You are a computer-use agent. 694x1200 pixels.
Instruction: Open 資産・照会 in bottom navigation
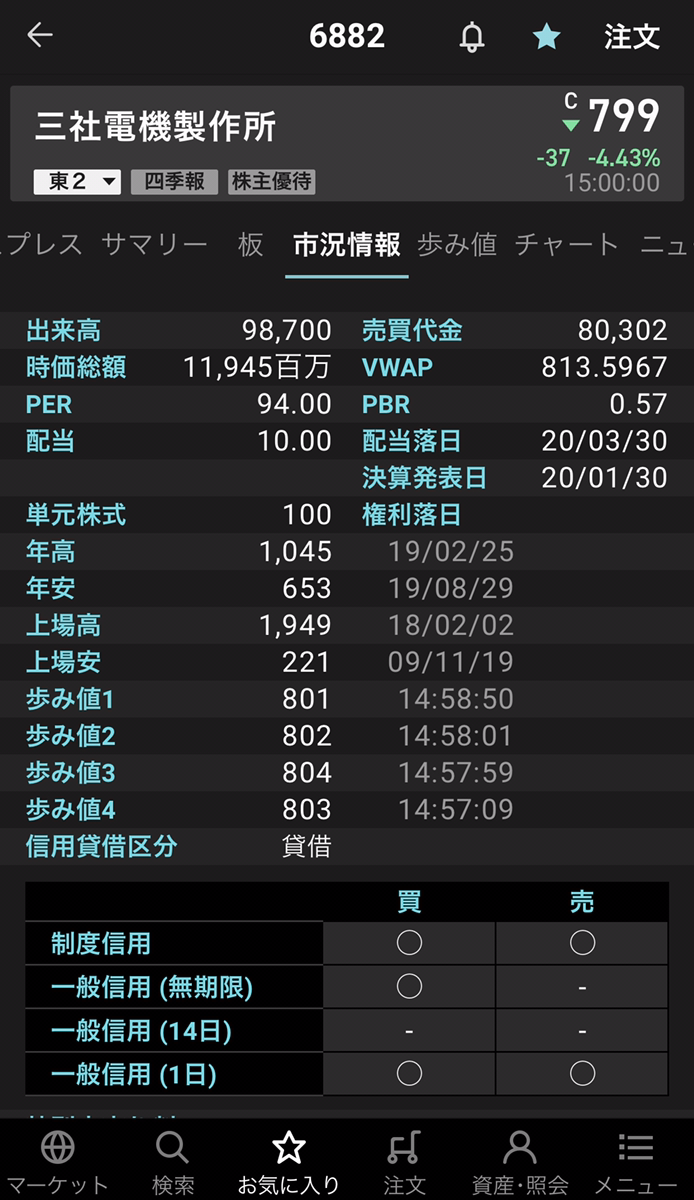coord(520,1162)
